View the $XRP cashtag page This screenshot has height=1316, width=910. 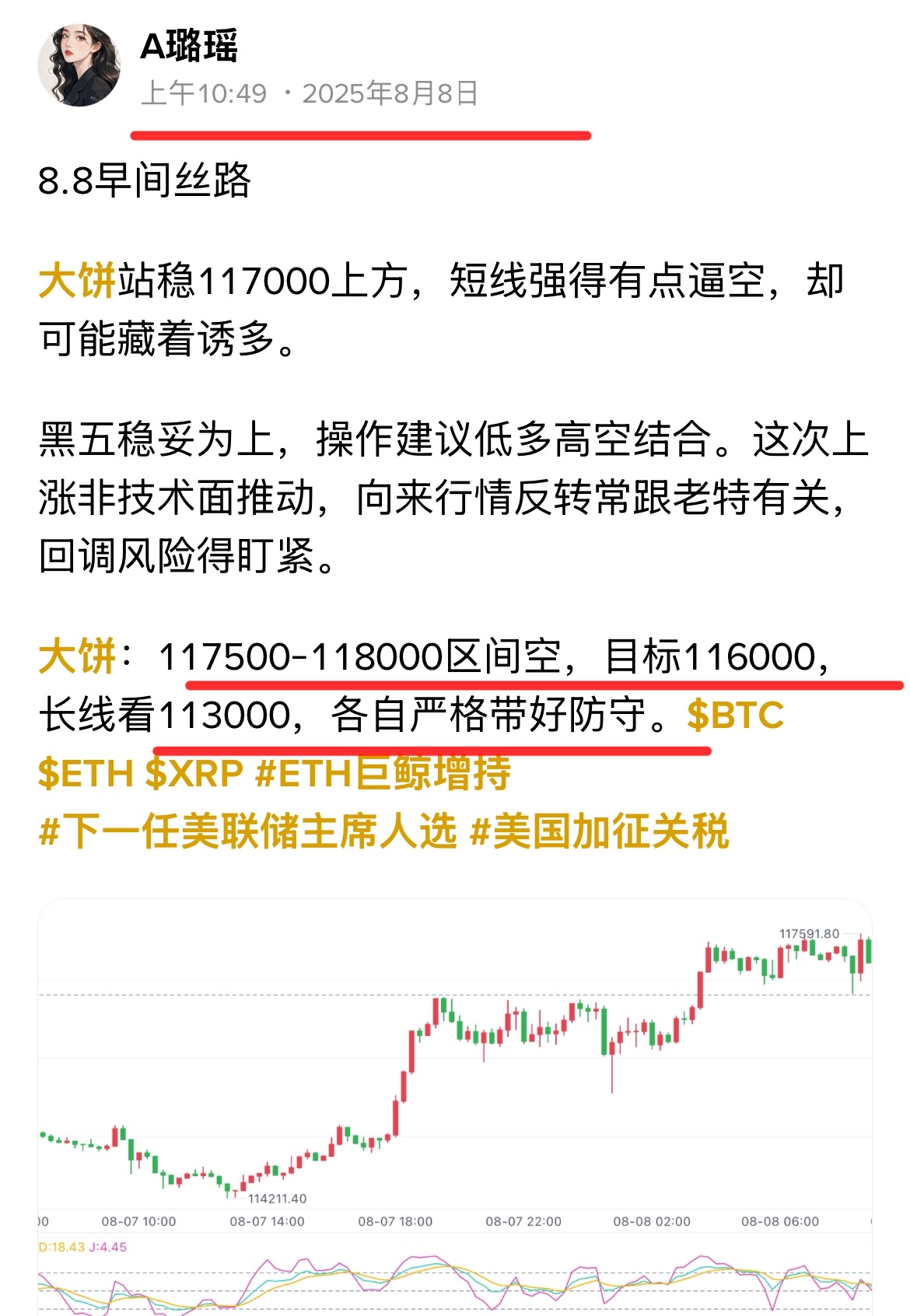(194, 774)
